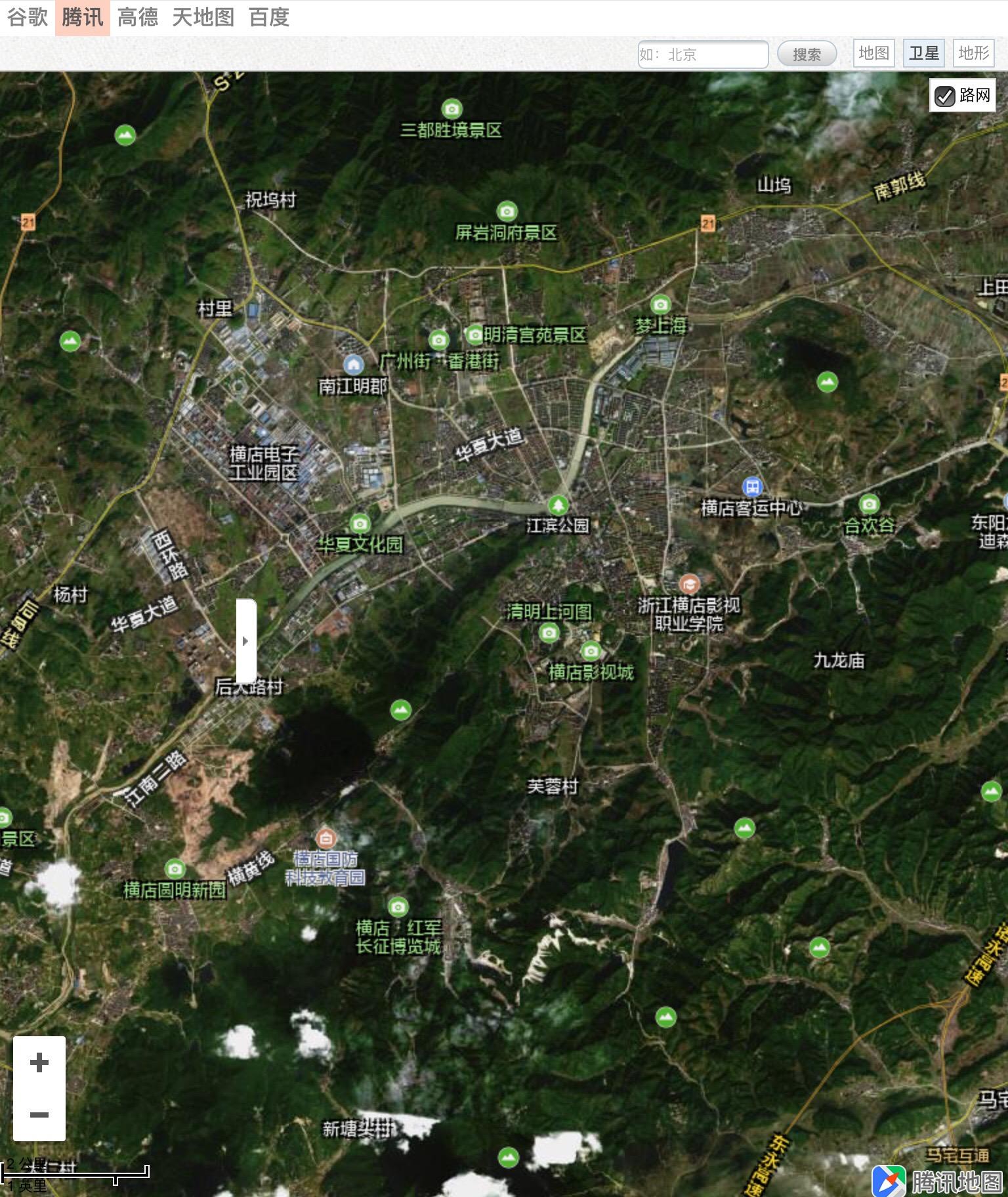Tap the 江滨公园 park marker

[x=558, y=505]
